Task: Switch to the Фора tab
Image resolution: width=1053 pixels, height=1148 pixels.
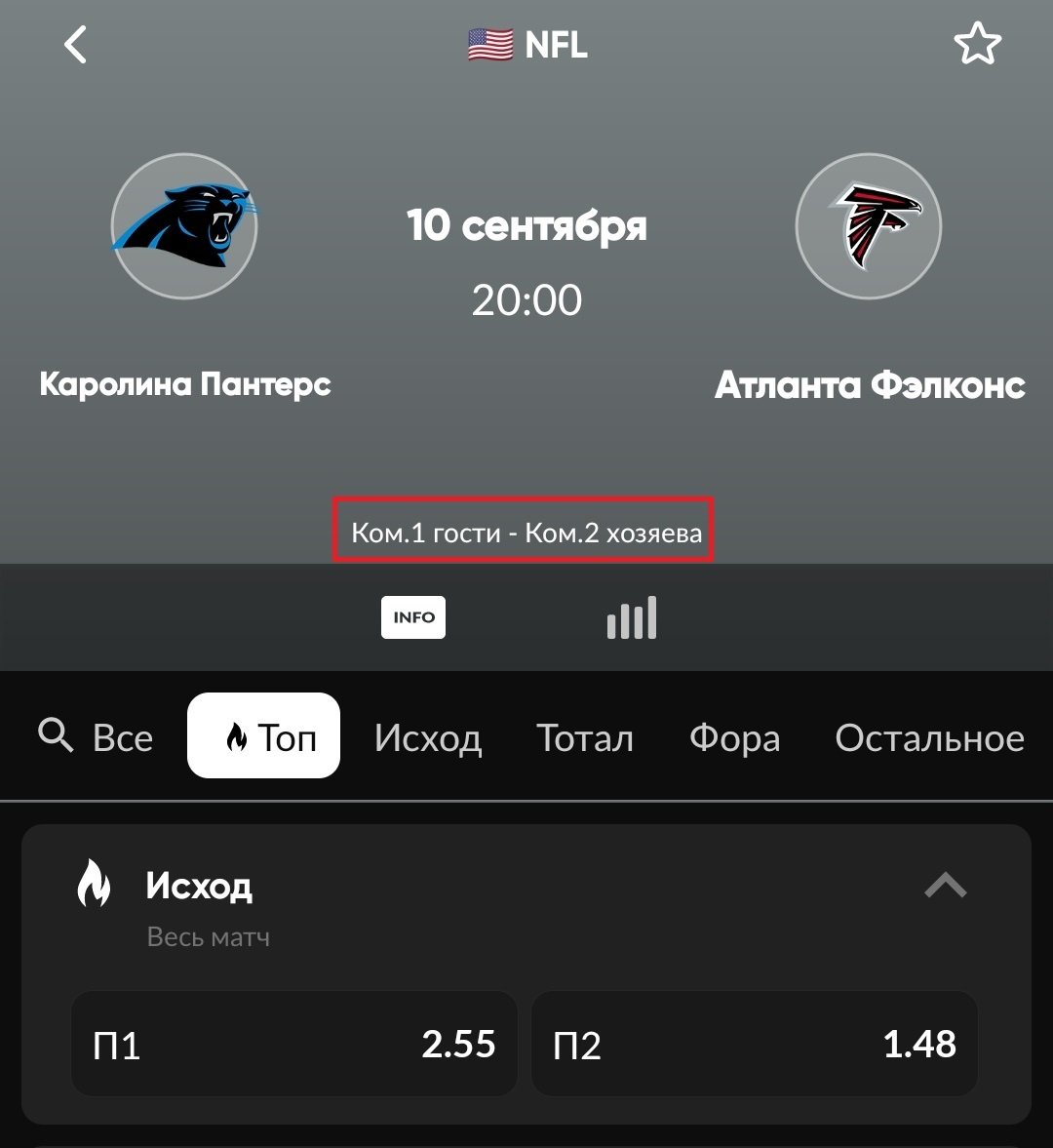Action: pos(734,738)
